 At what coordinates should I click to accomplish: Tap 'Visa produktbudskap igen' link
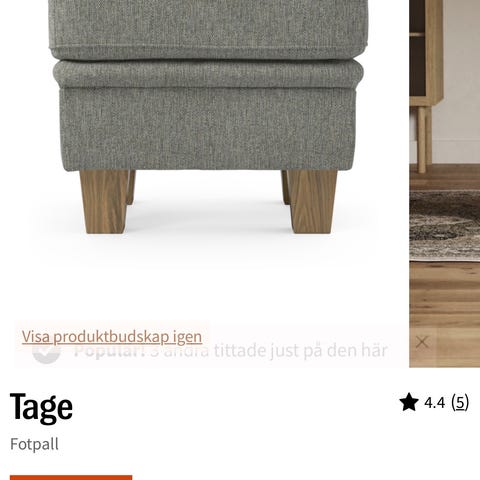(112, 337)
